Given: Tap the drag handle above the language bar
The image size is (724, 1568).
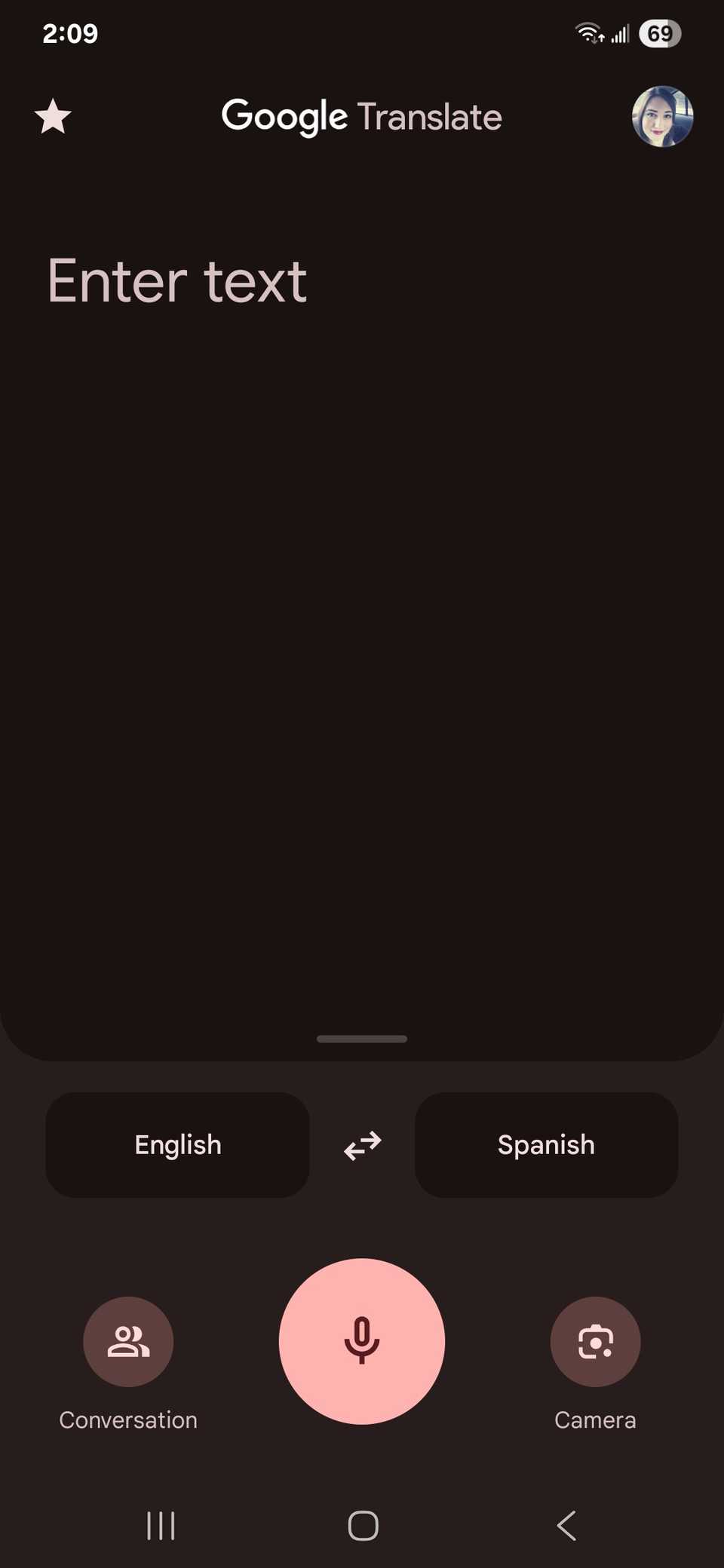Looking at the screenshot, I should pyautogui.click(x=362, y=1038).
